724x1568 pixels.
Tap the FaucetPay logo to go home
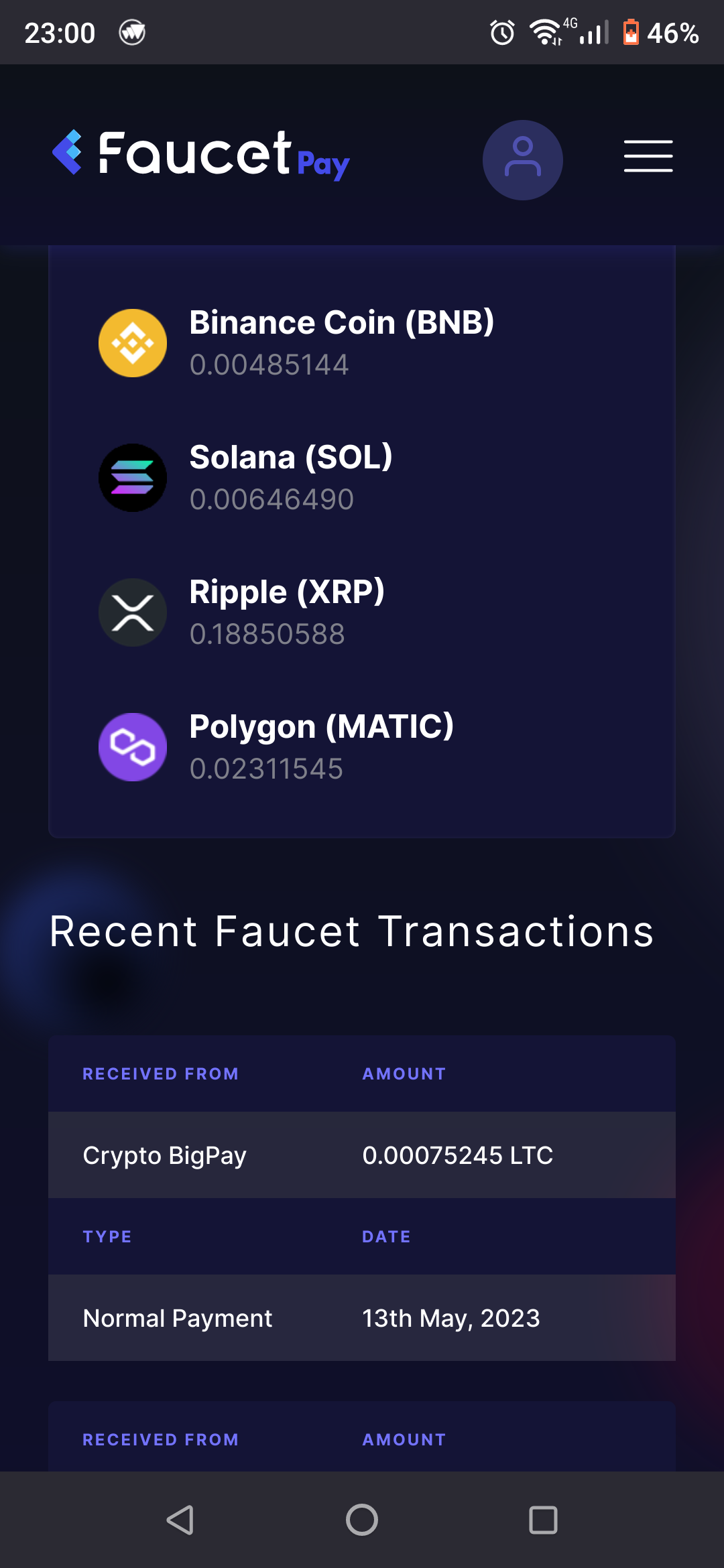[201, 155]
